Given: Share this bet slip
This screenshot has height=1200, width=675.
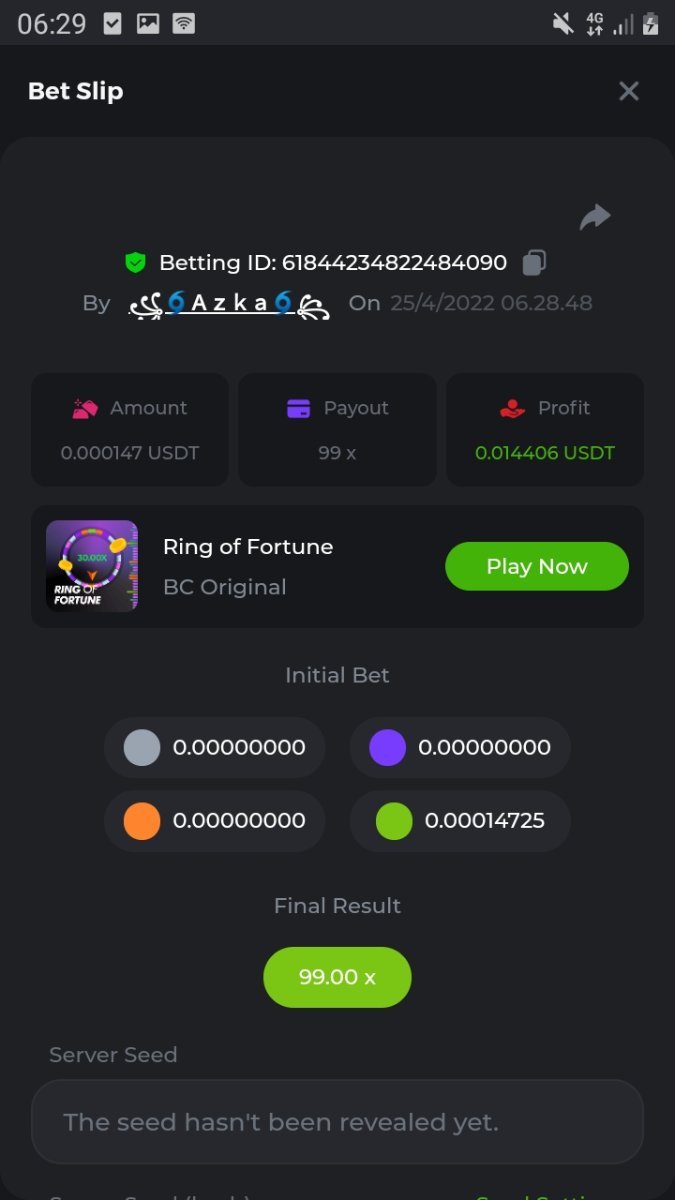Looking at the screenshot, I should [x=595, y=217].
